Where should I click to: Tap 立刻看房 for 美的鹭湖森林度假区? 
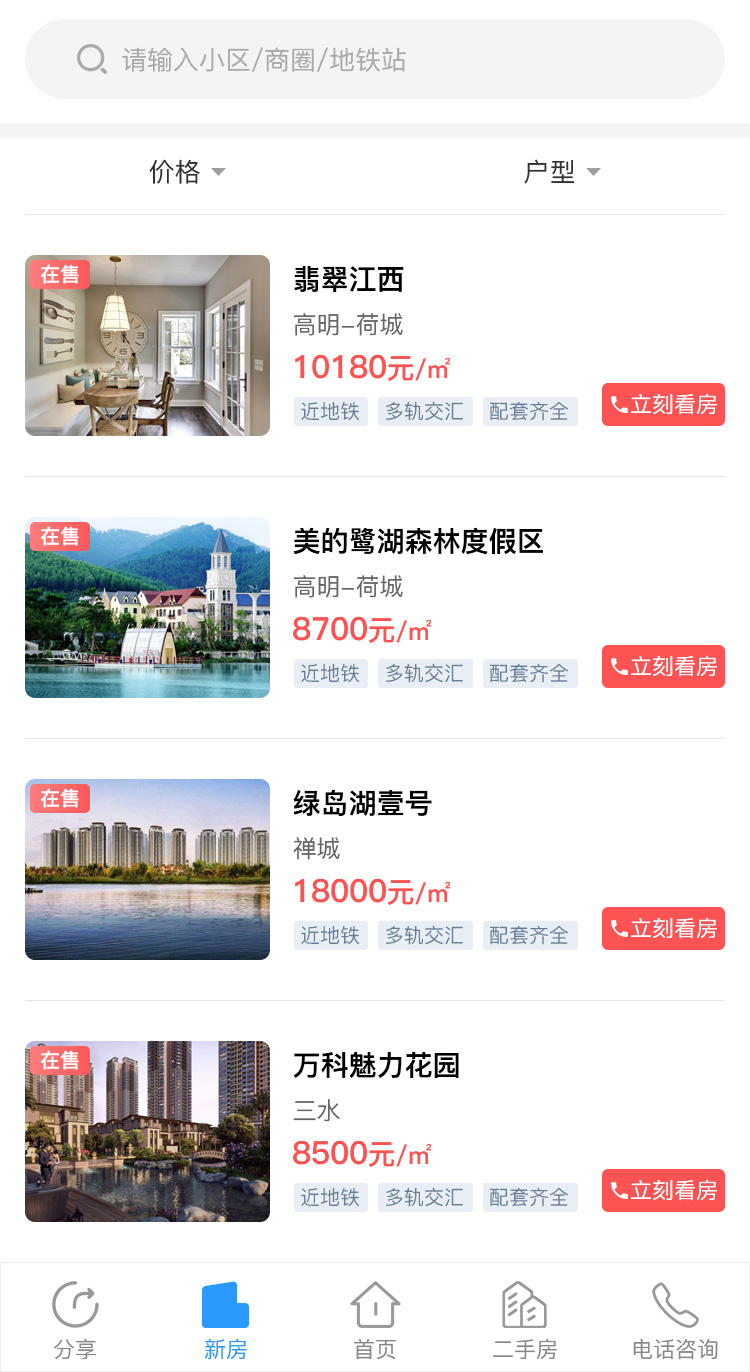(x=663, y=667)
